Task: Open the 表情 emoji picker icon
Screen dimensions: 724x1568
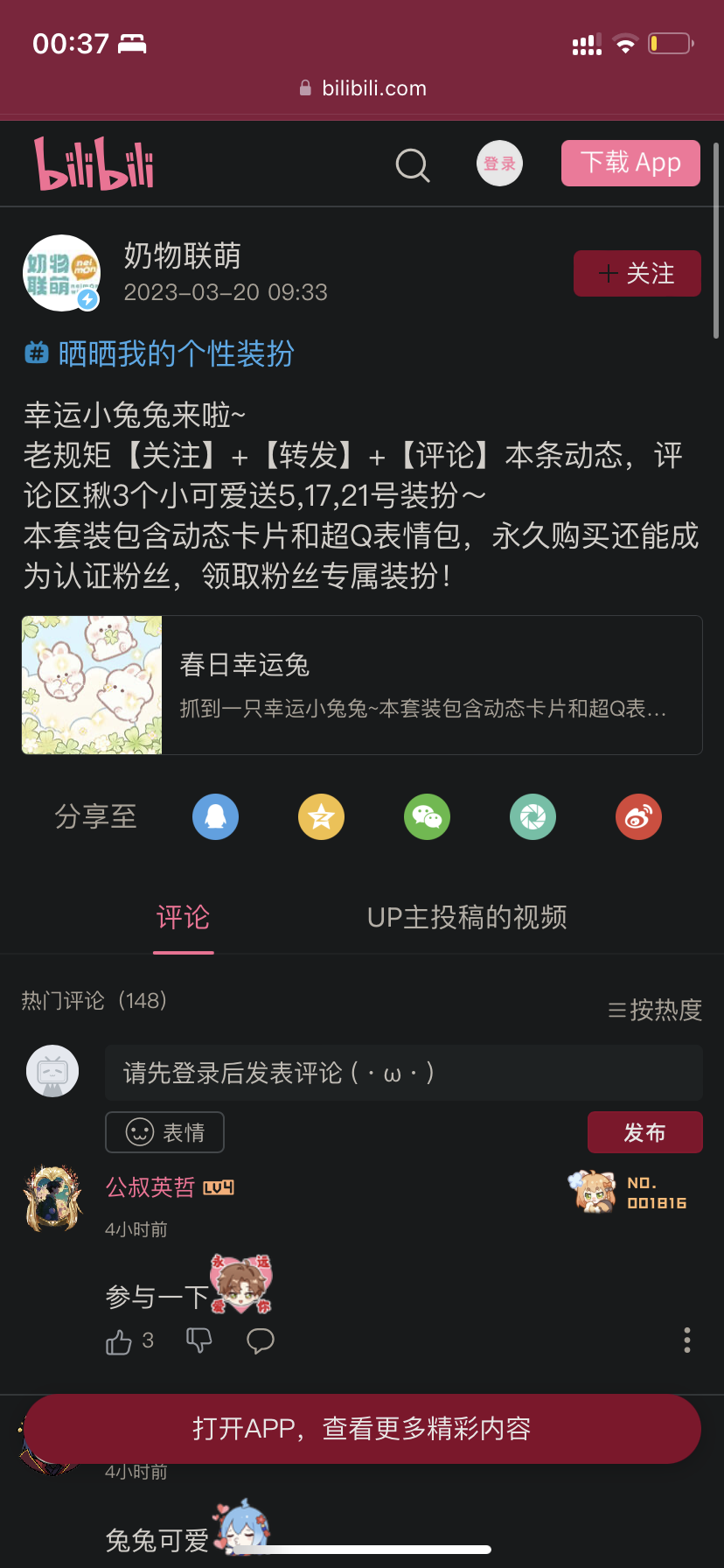Action: 164,1131
